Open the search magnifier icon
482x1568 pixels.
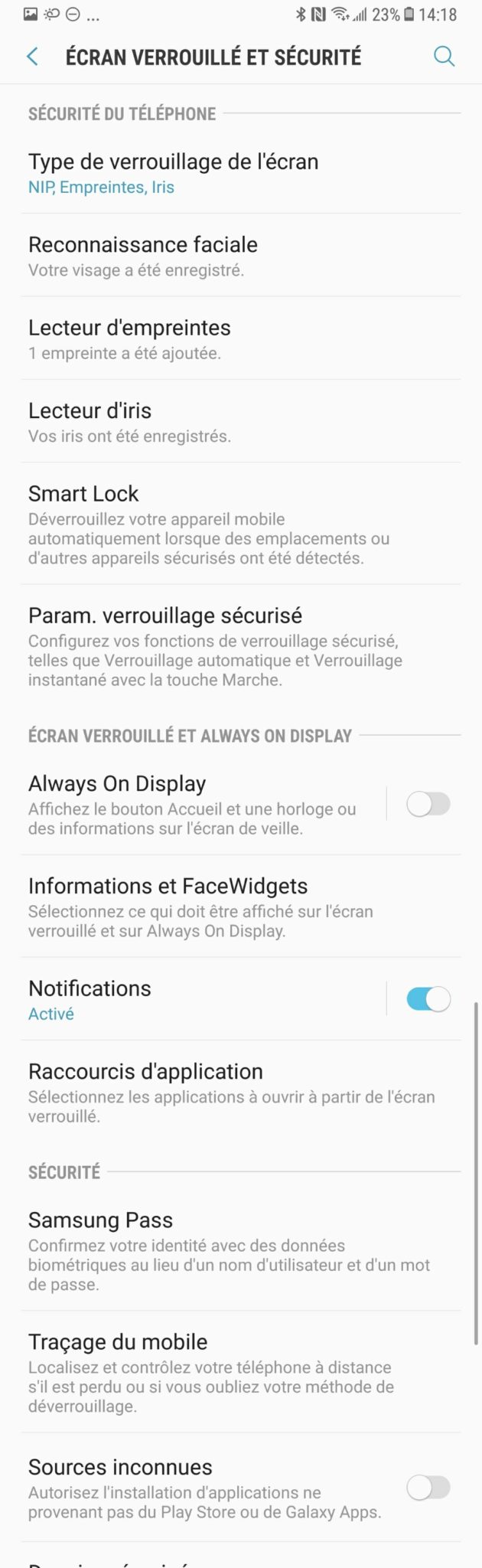coord(444,57)
